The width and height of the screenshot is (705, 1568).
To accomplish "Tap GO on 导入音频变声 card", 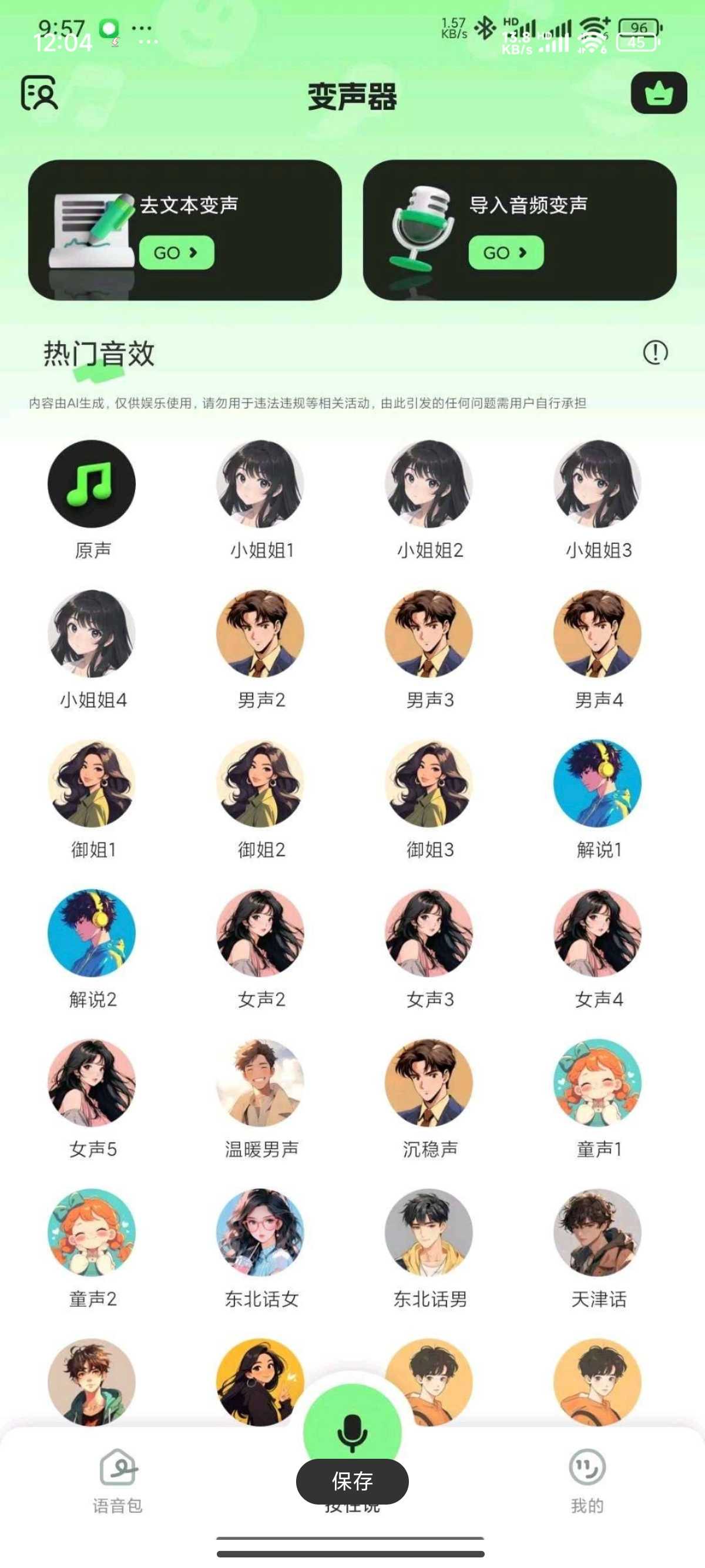I will (506, 253).
